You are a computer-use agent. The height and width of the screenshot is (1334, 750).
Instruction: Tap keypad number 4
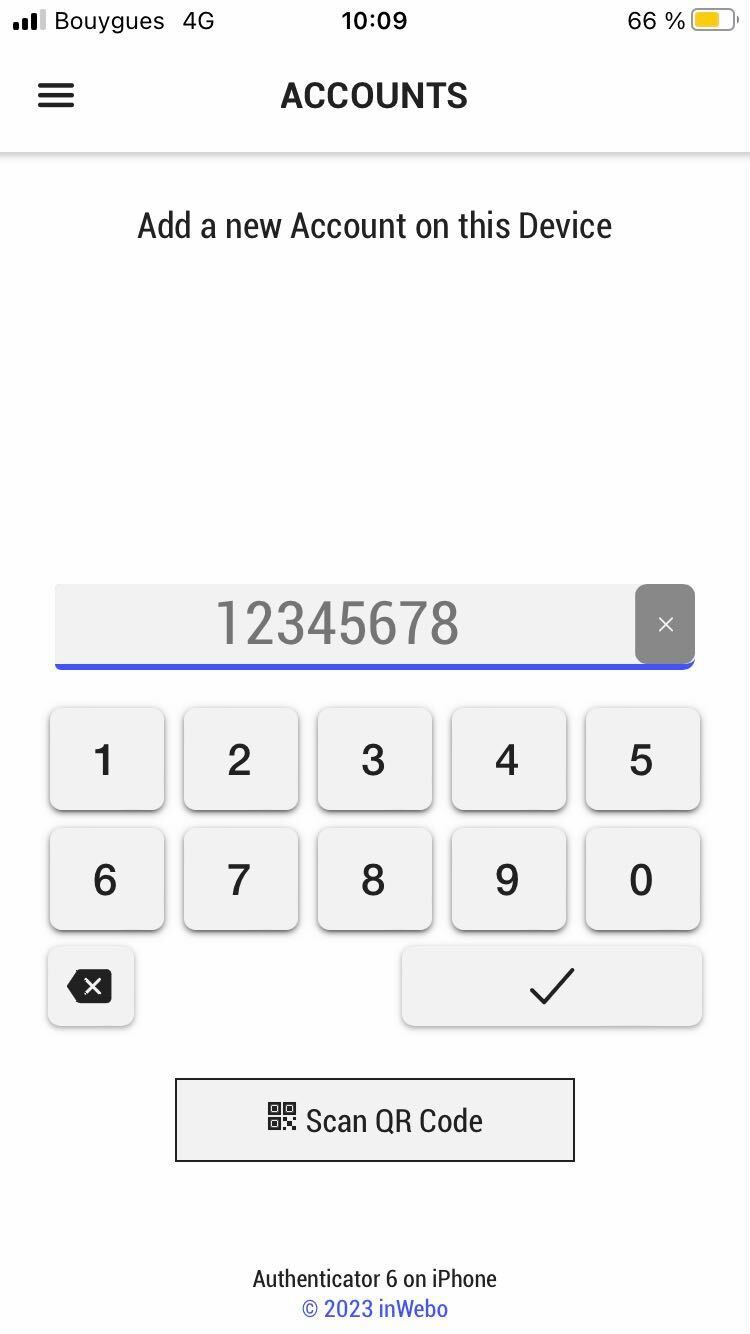[508, 759]
